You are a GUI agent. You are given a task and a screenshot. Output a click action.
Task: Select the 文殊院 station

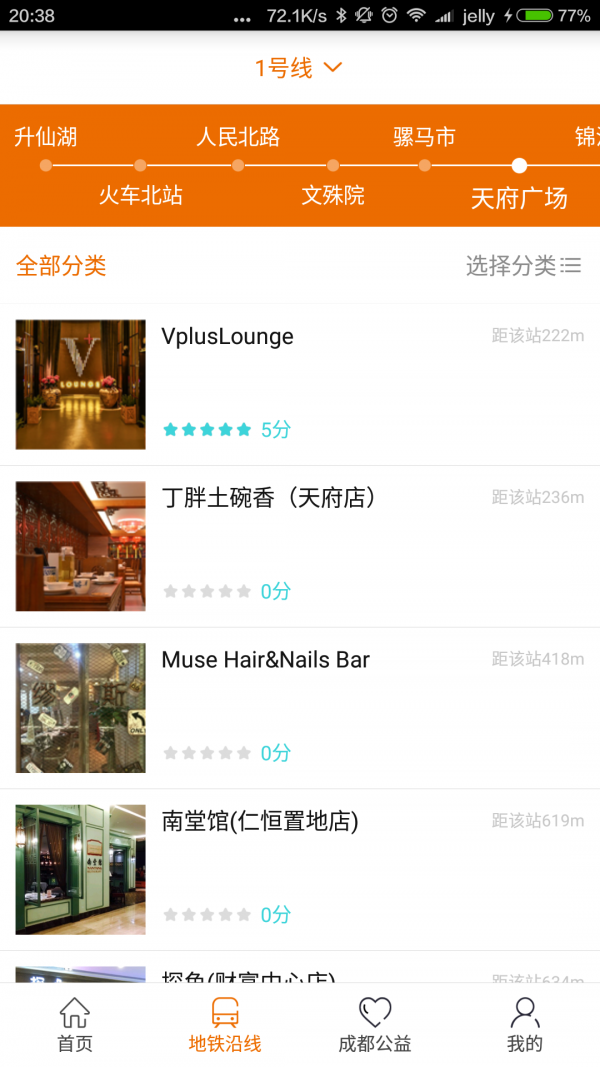click(x=333, y=193)
